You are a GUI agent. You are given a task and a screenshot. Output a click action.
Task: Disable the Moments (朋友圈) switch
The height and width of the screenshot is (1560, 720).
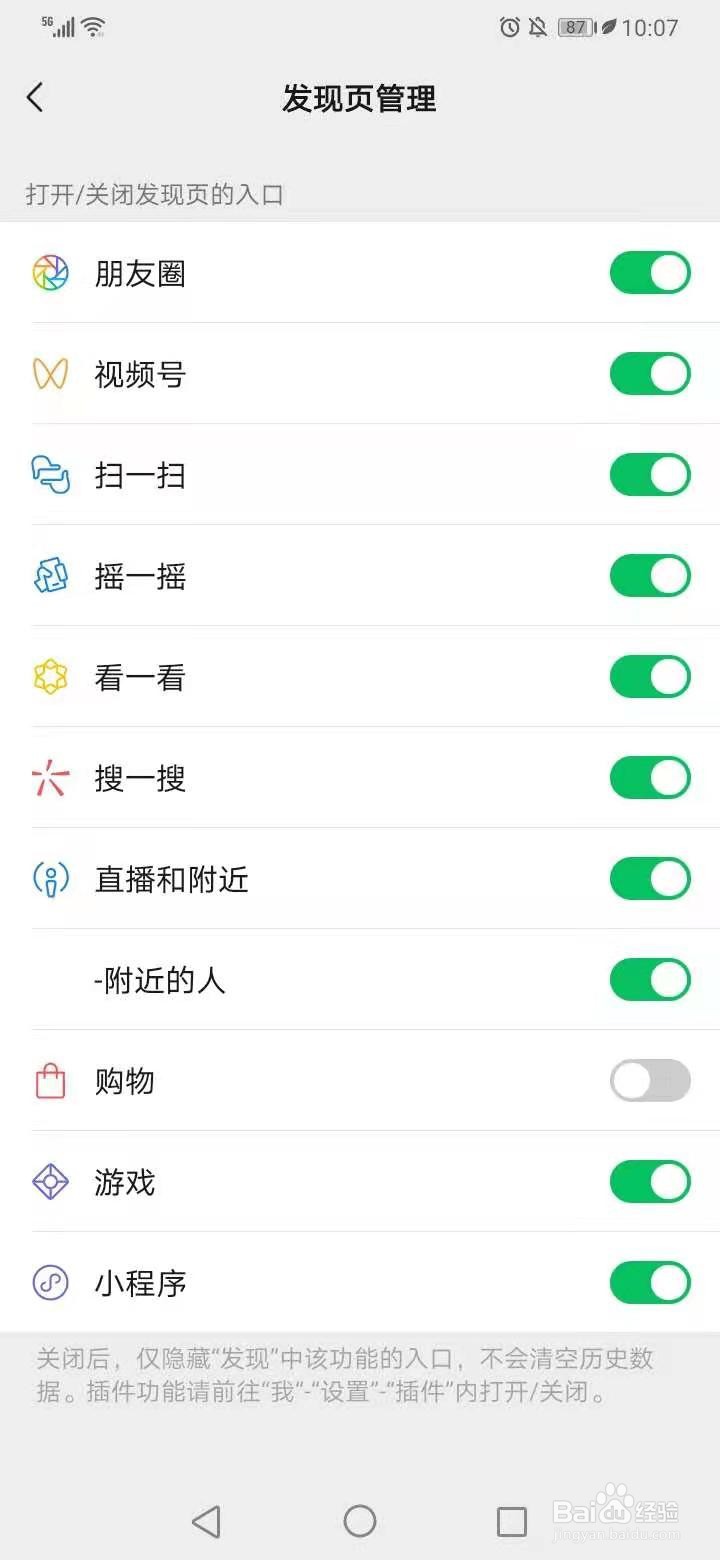[x=650, y=272]
